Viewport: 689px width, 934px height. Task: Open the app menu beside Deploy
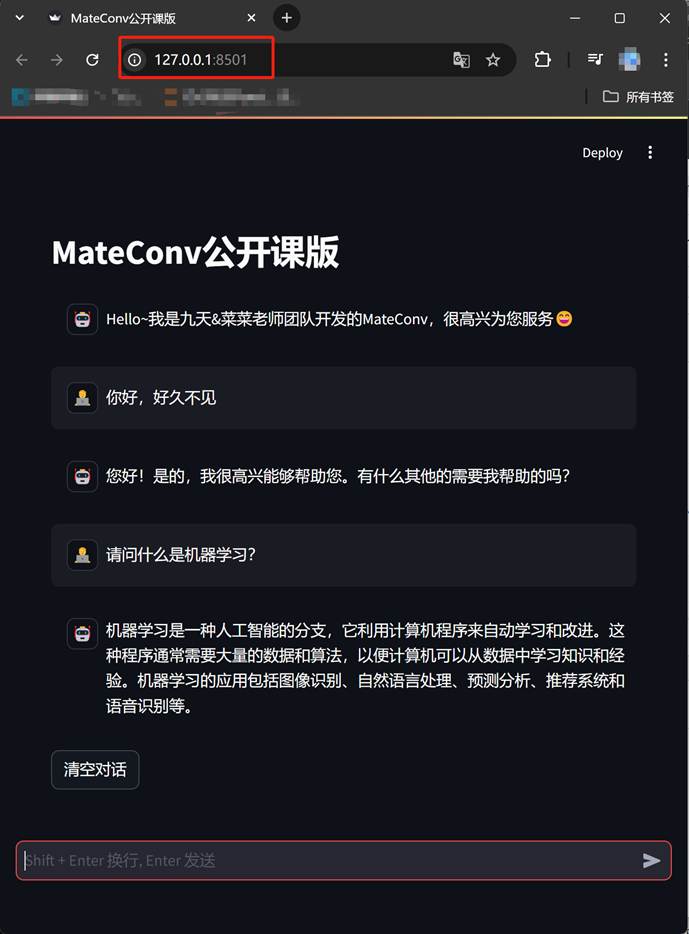pyautogui.click(x=650, y=152)
